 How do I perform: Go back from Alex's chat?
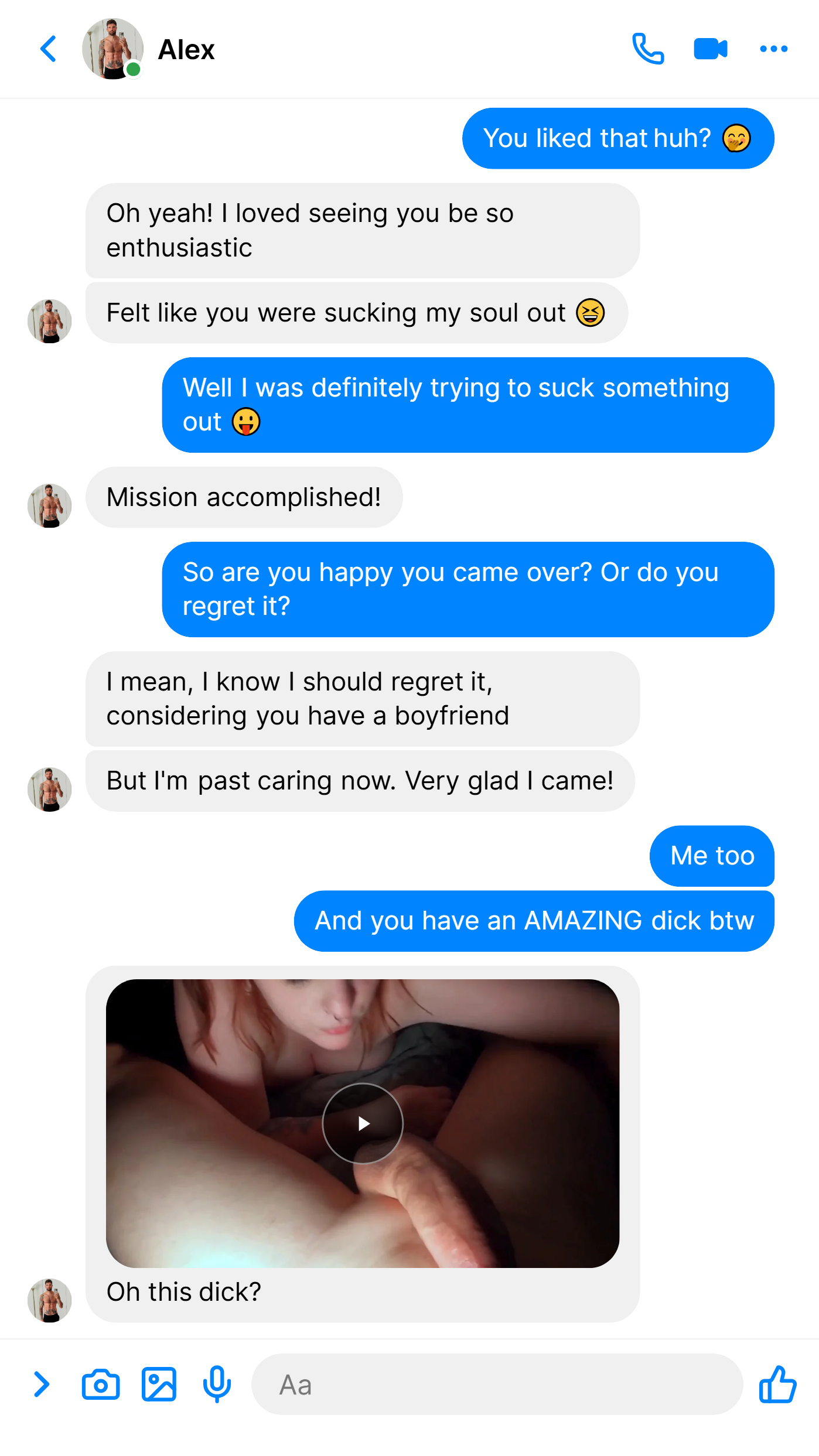[x=48, y=49]
